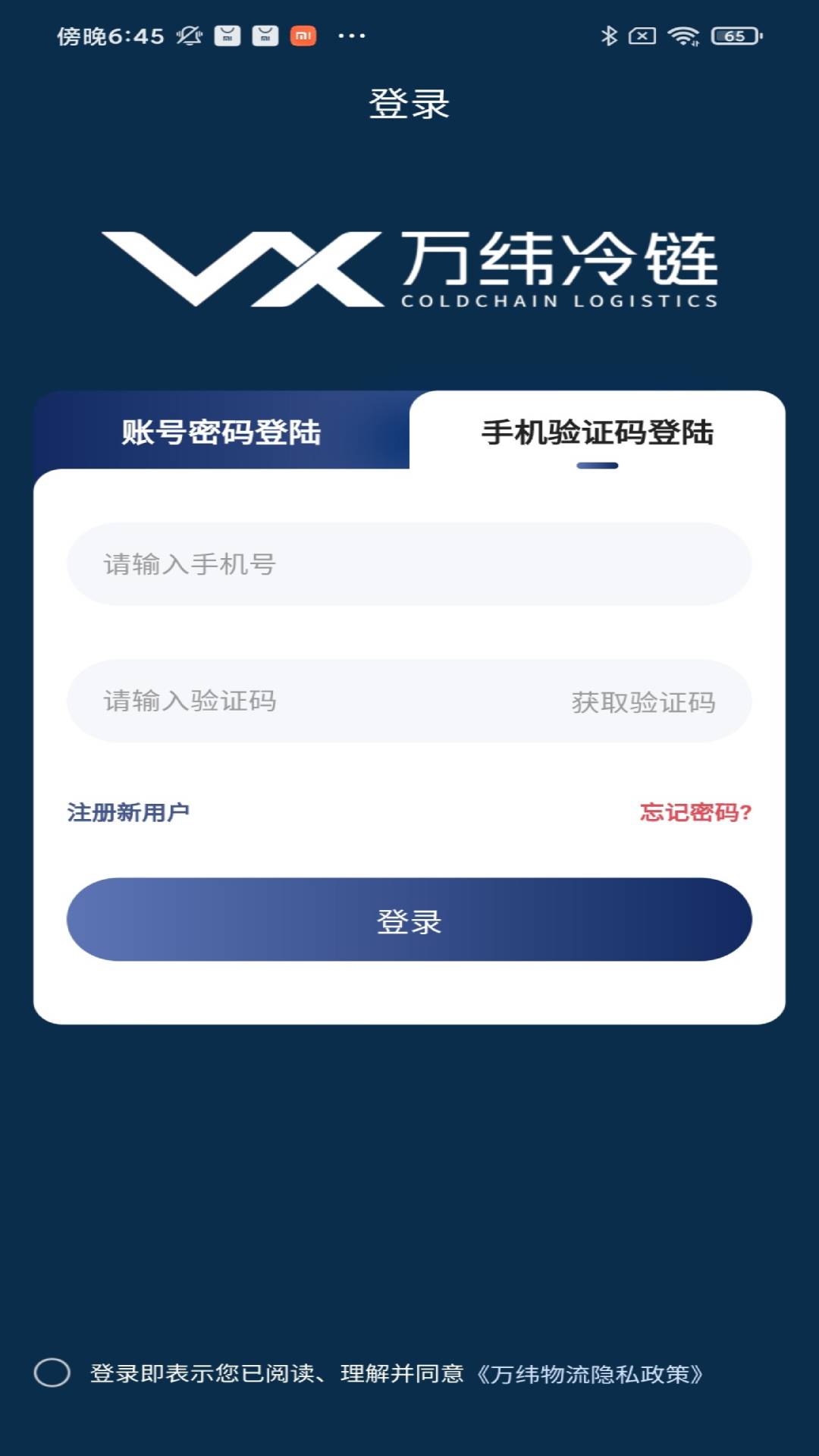Open 《万纬物流隐私政策》 policy link

(x=590, y=1374)
